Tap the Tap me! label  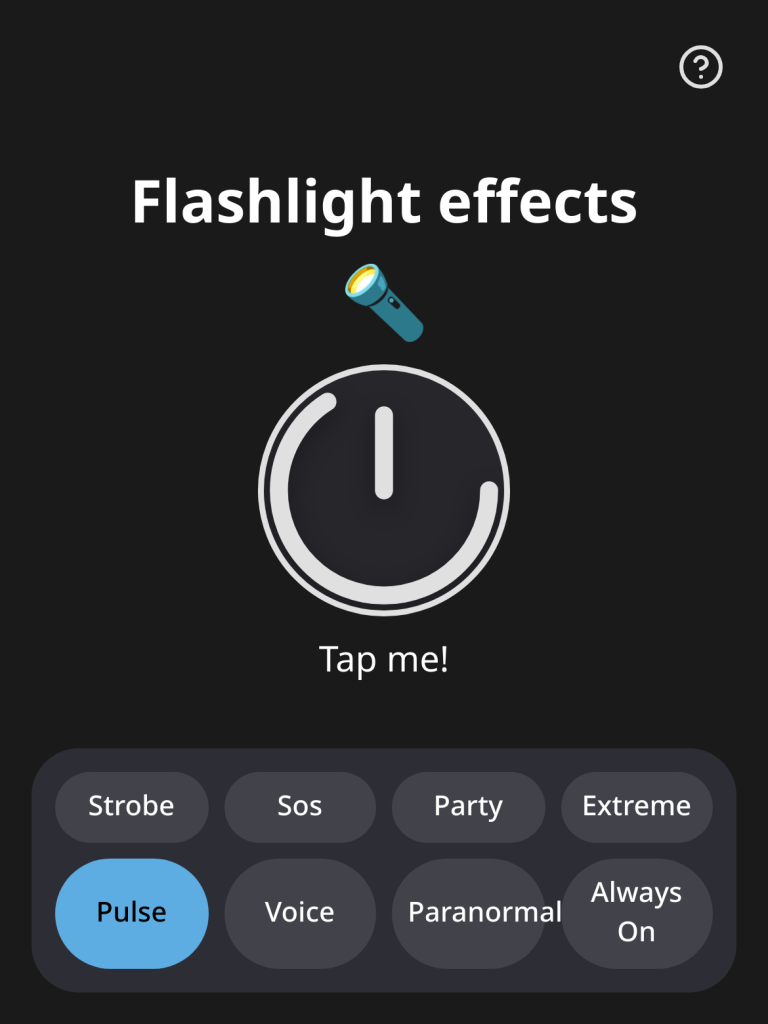384,659
